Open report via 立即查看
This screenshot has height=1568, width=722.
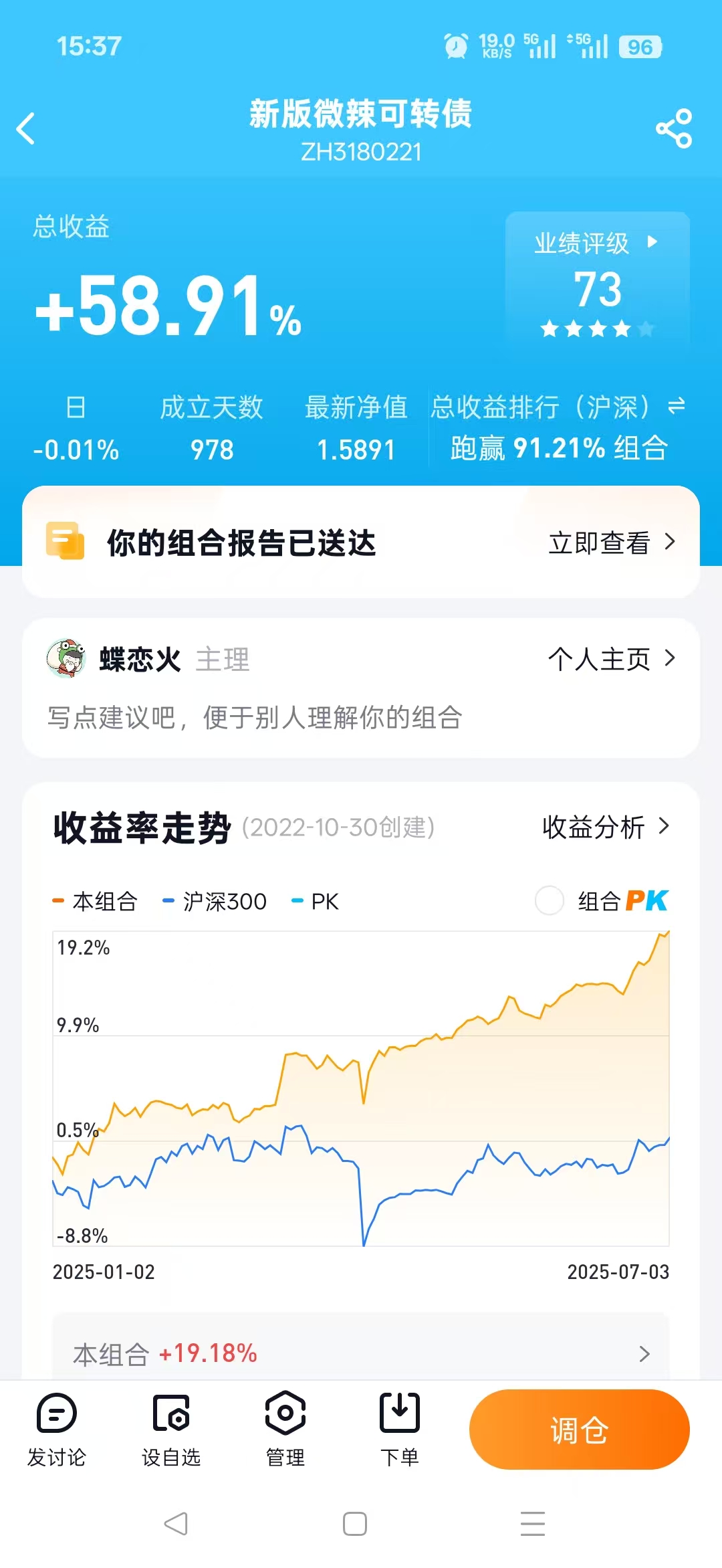(612, 543)
